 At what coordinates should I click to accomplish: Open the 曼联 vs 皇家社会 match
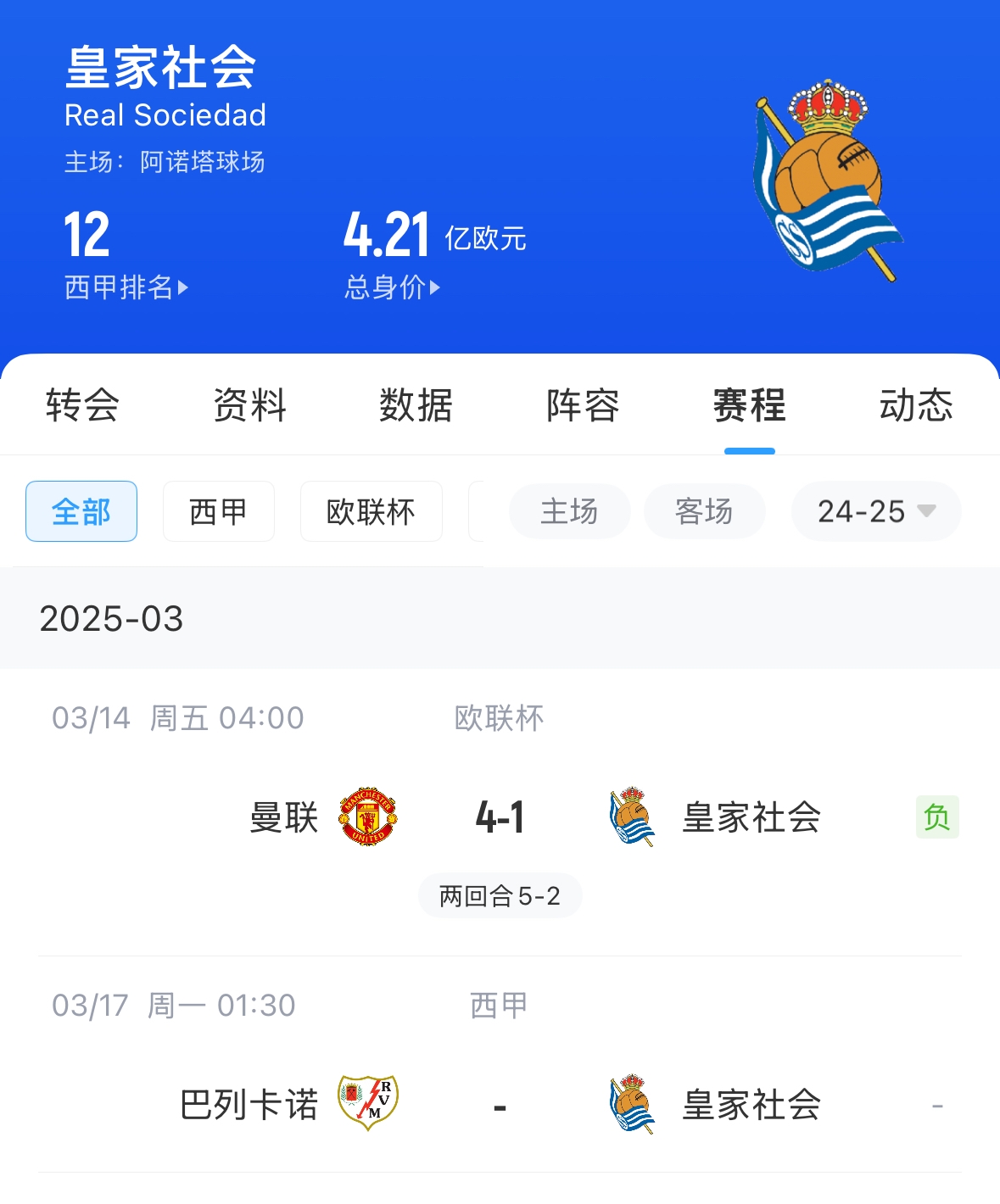(500, 817)
